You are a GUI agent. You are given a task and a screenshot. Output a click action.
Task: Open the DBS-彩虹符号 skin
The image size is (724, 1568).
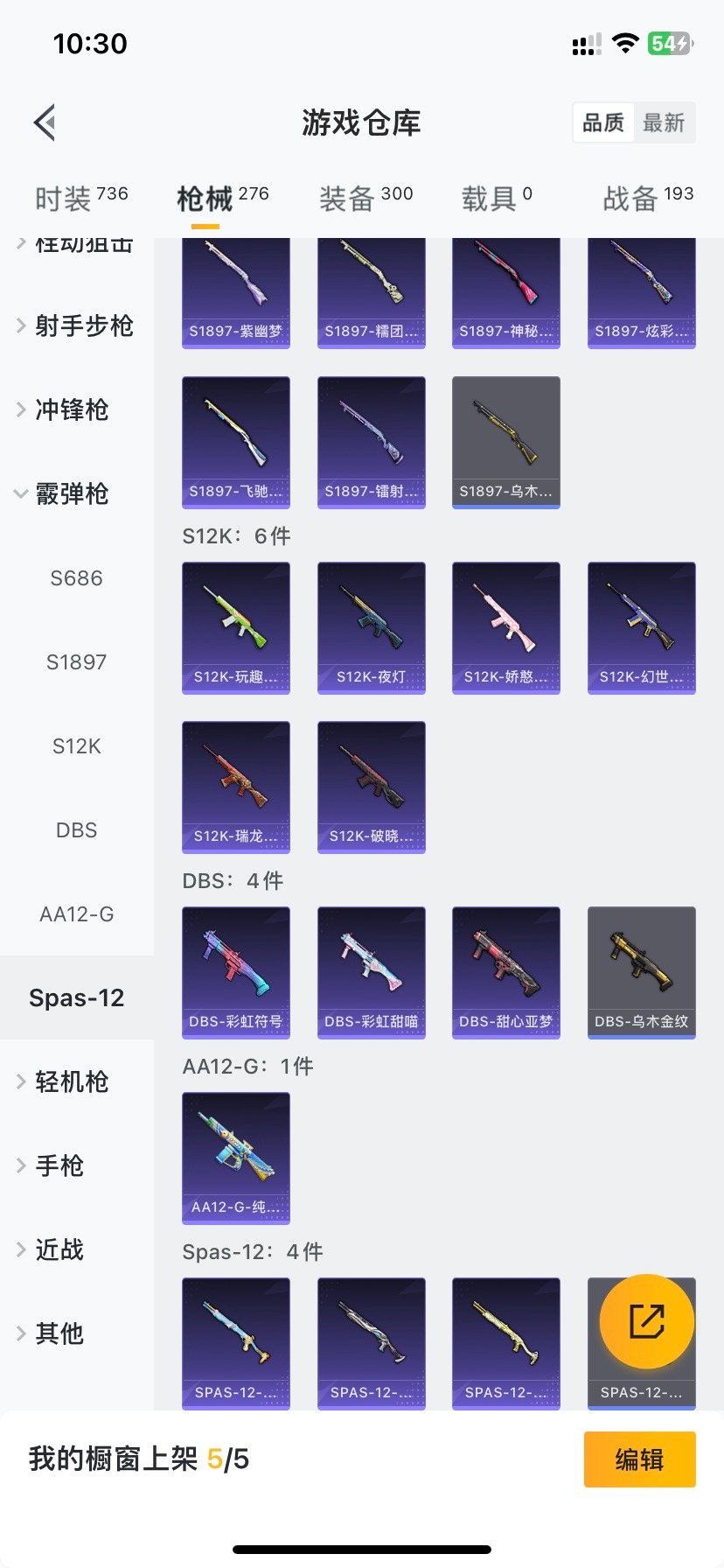coord(236,973)
